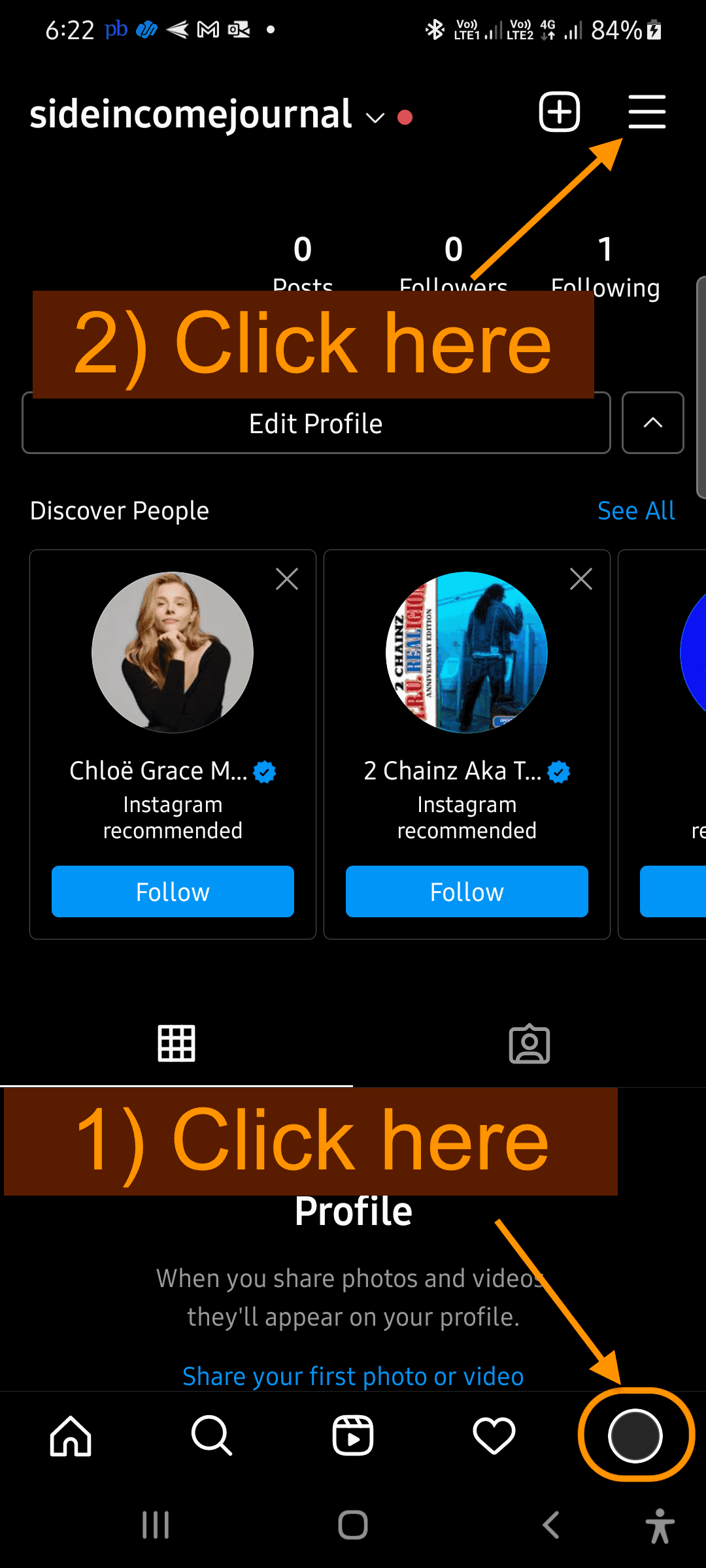
Task: Switch to the posts grid tab
Action: tap(176, 1043)
